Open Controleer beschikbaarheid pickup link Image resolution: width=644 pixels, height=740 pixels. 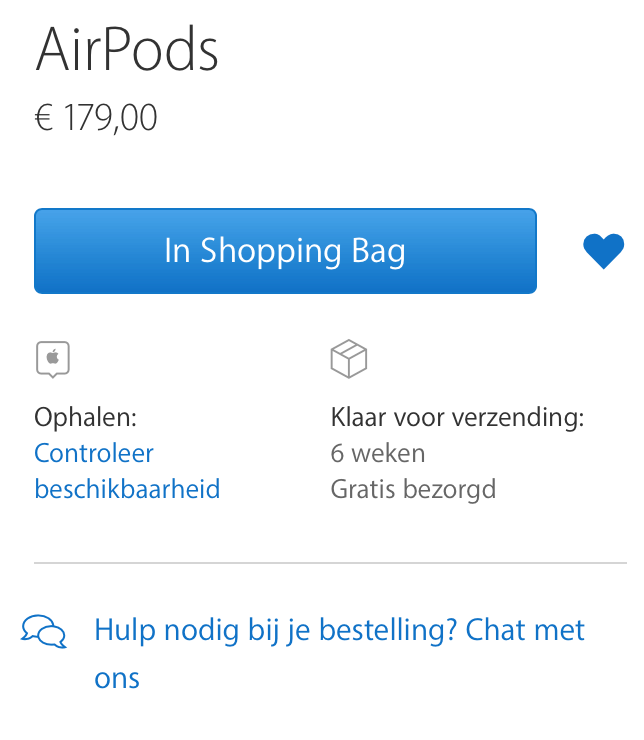pyautogui.click(x=127, y=471)
